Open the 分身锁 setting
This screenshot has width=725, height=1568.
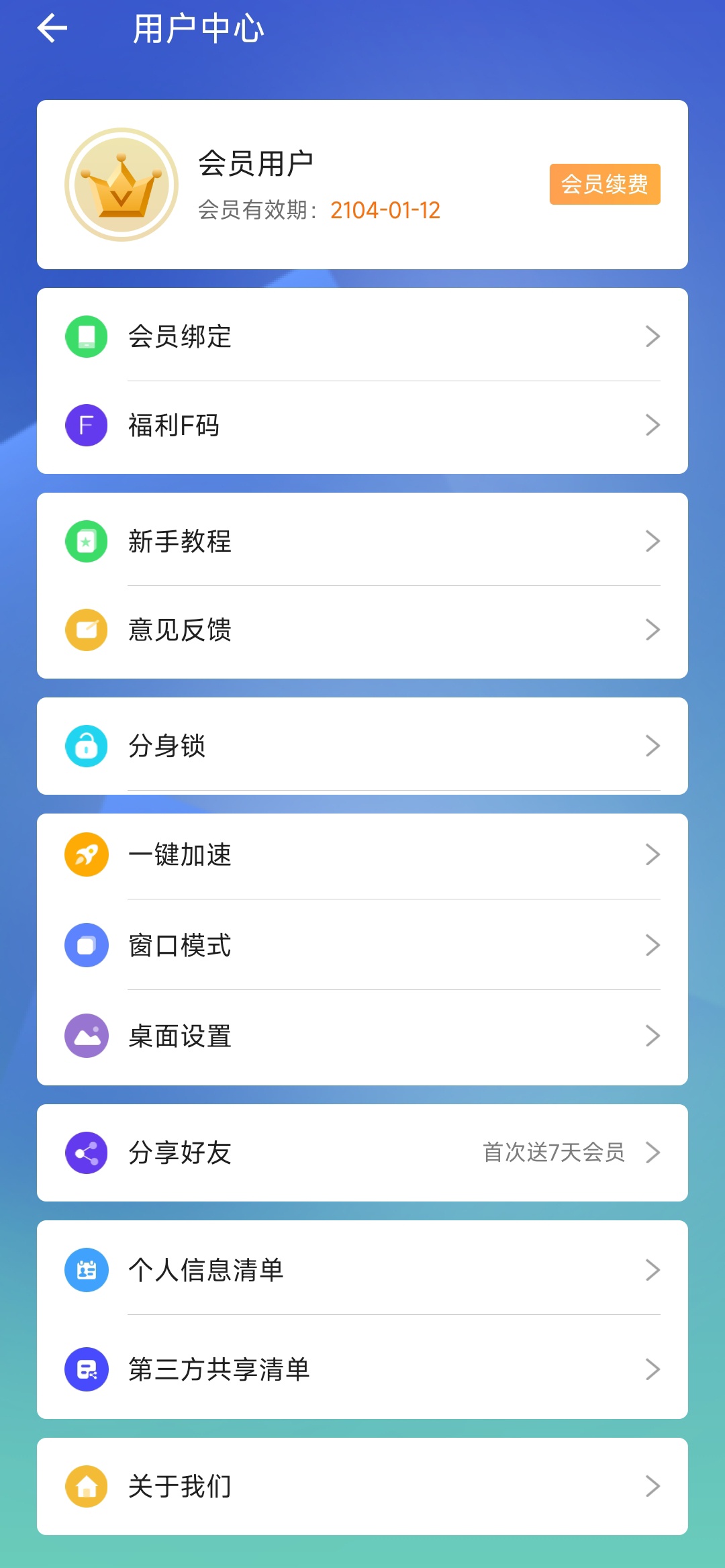click(x=362, y=746)
